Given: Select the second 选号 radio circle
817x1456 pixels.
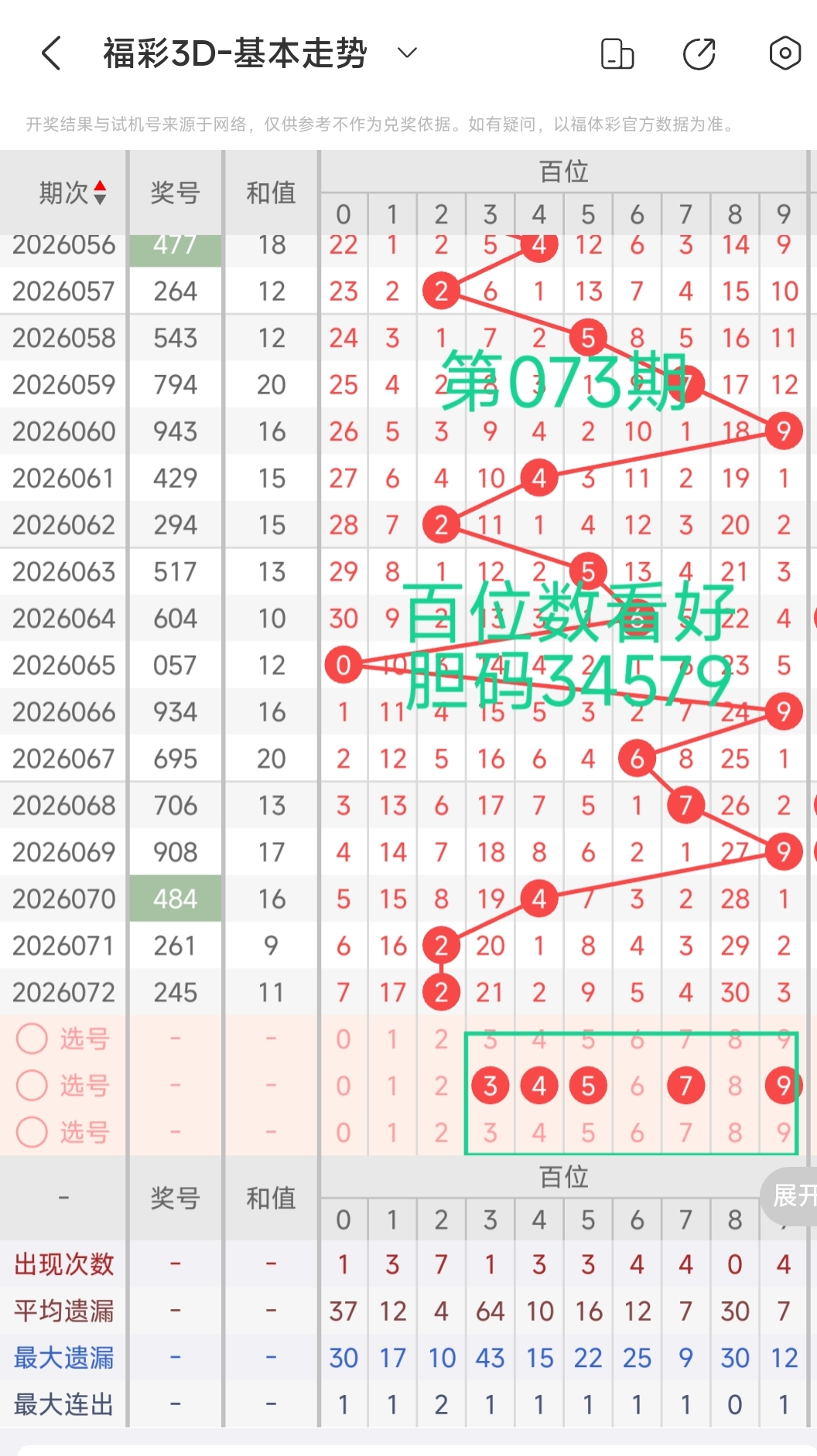Looking at the screenshot, I should [x=32, y=1086].
